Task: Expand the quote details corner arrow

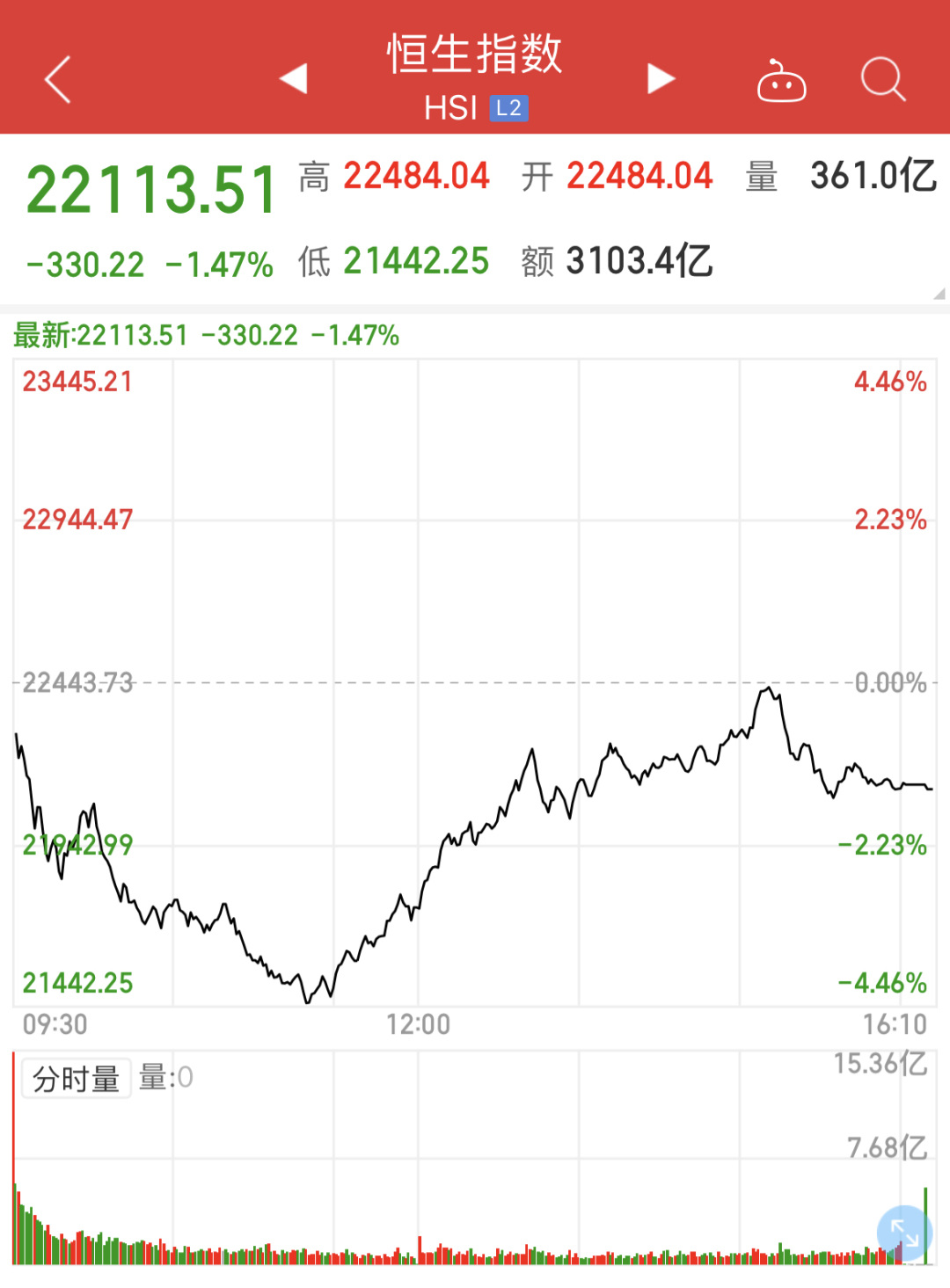Action: pos(939,295)
